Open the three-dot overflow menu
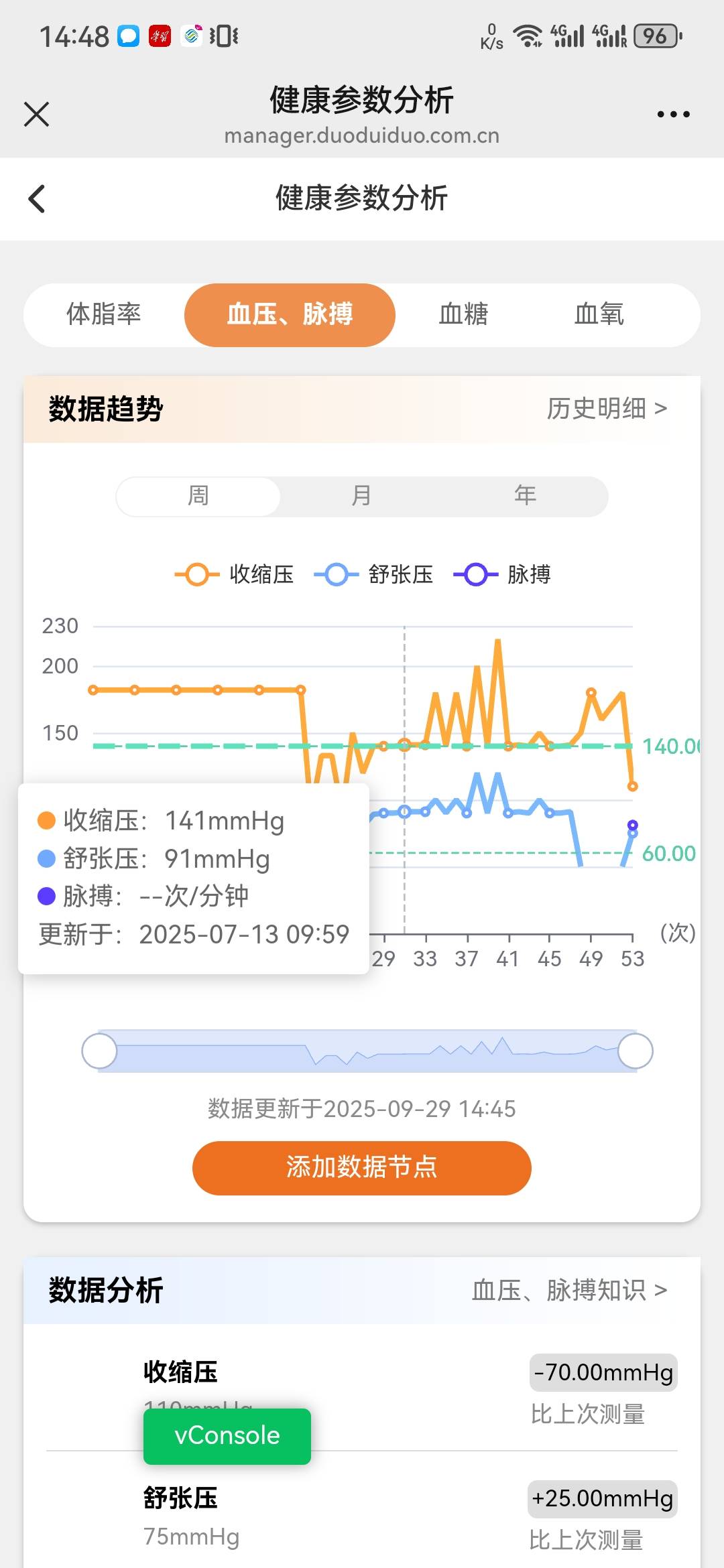Image resolution: width=724 pixels, height=1568 pixels. point(673,115)
